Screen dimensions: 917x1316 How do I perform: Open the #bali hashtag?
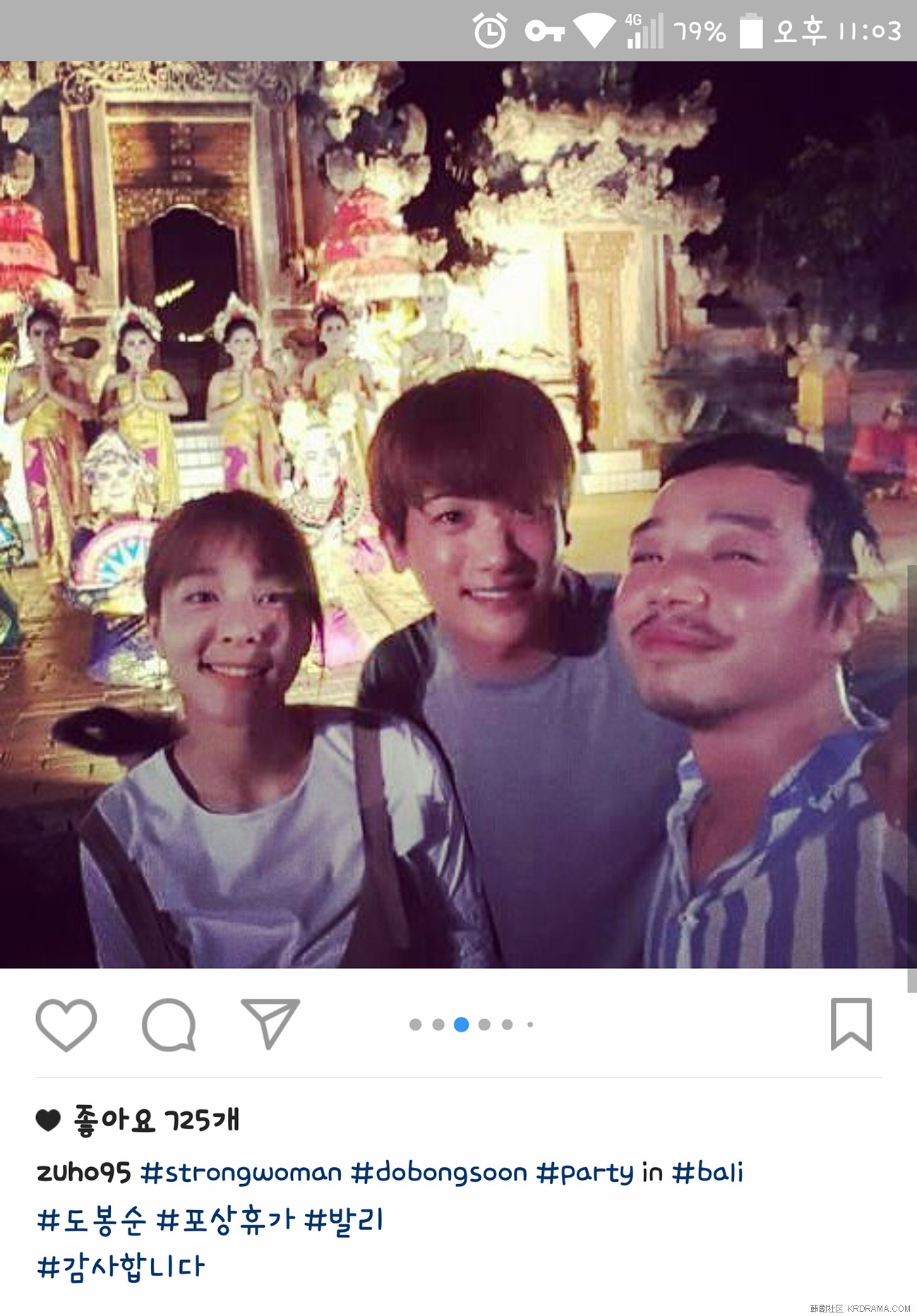[707, 1173]
